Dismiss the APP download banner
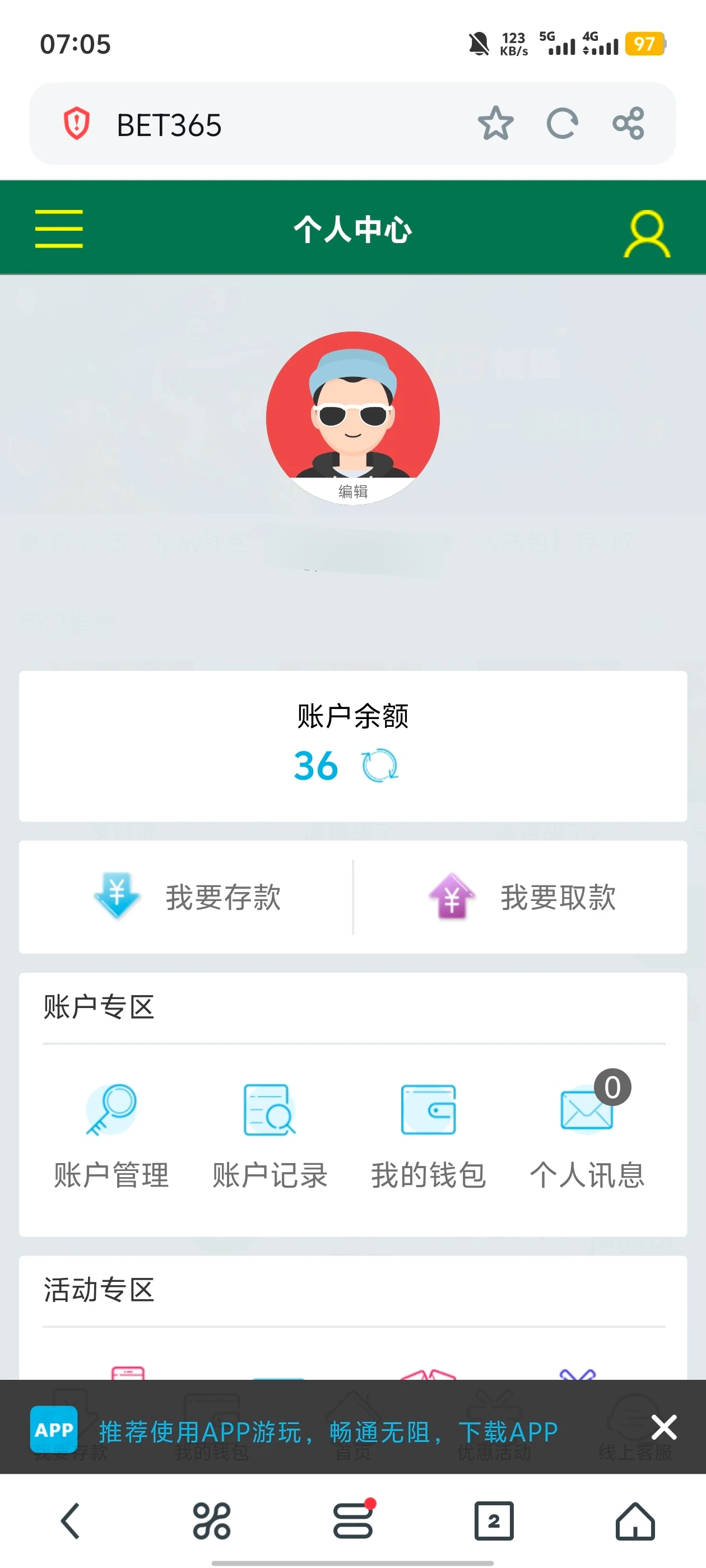Viewport: 706px width, 1568px height. click(663, 1427)
